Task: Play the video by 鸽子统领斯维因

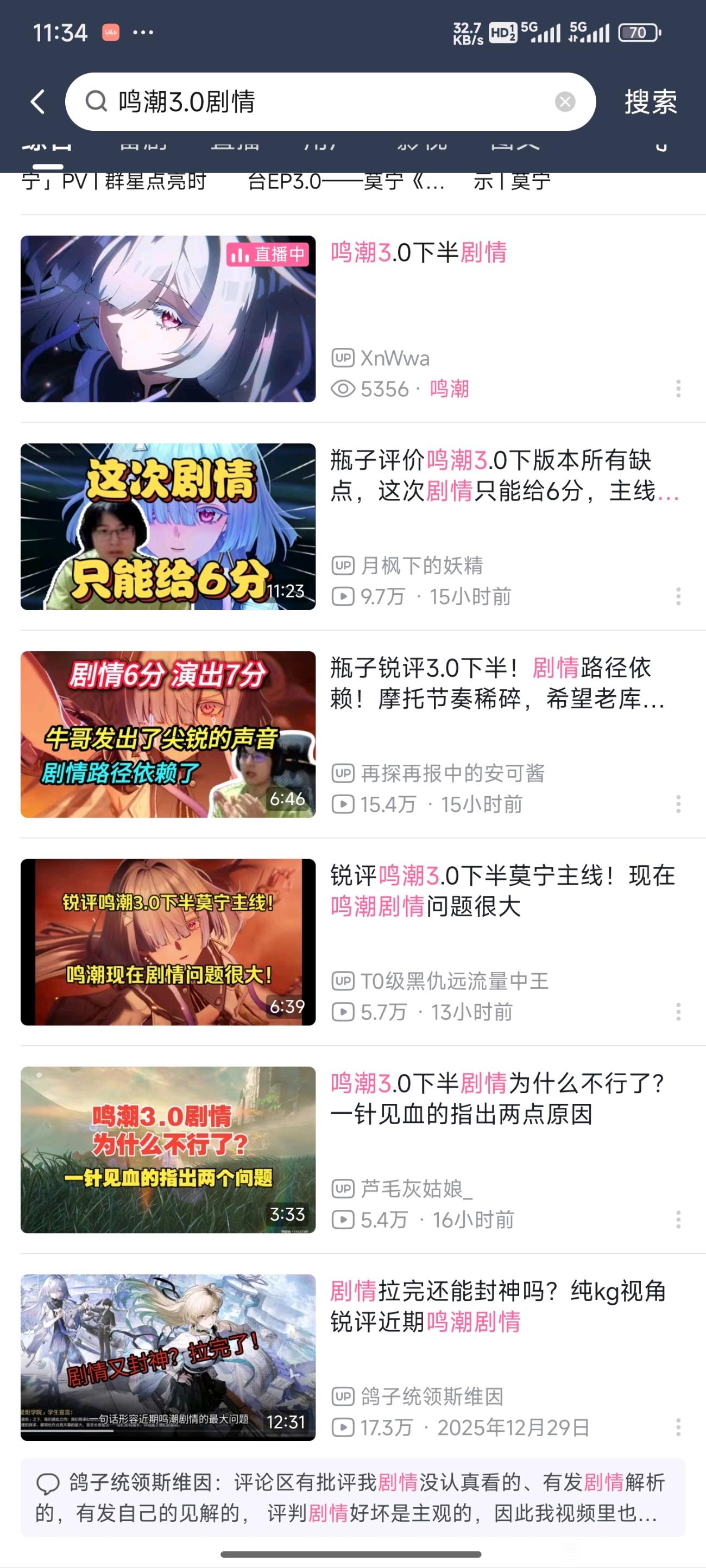Action: [x=168, y=1357]
